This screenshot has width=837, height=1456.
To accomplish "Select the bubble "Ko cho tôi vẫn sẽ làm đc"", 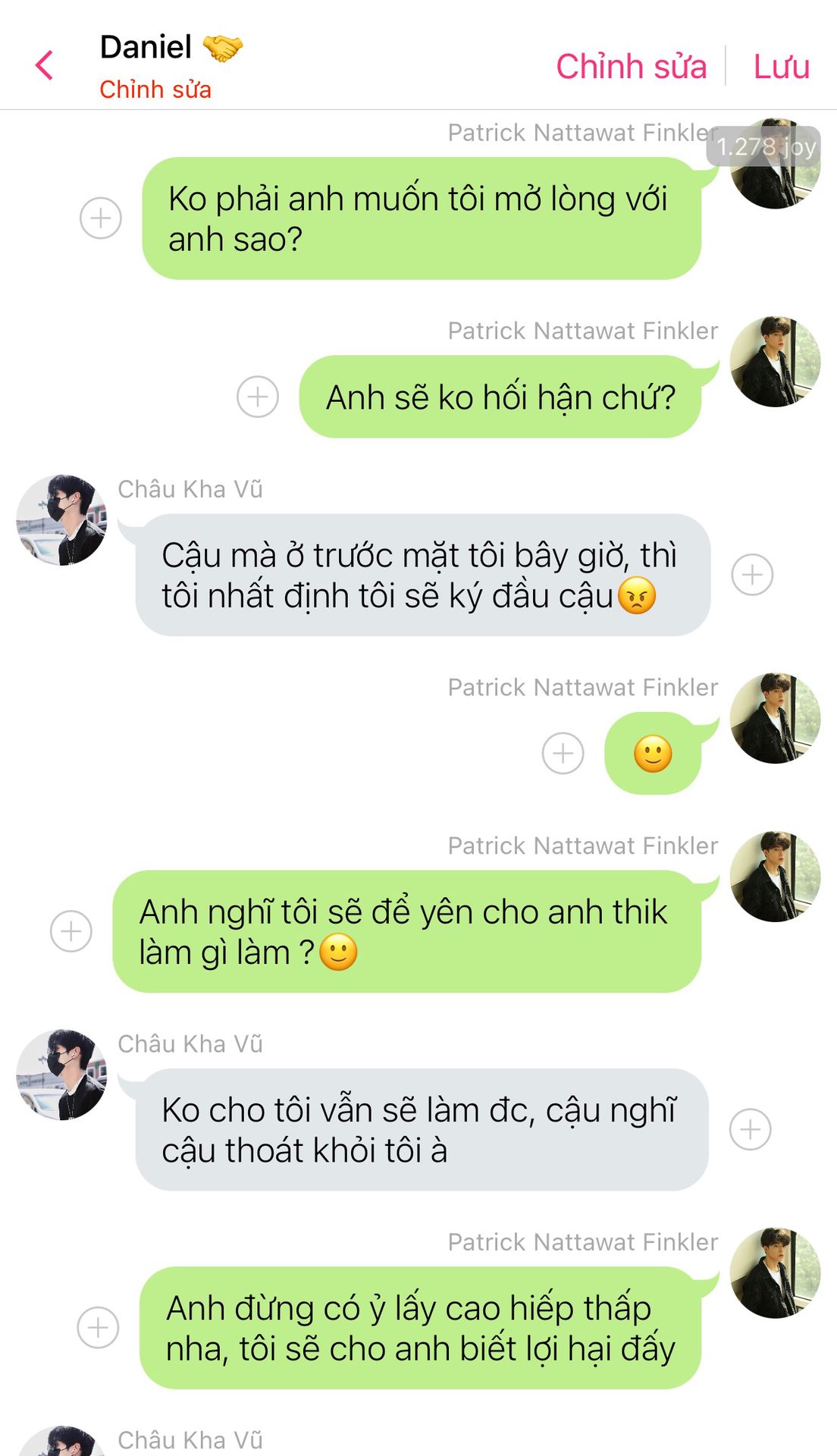I will tap(422, 1130).
